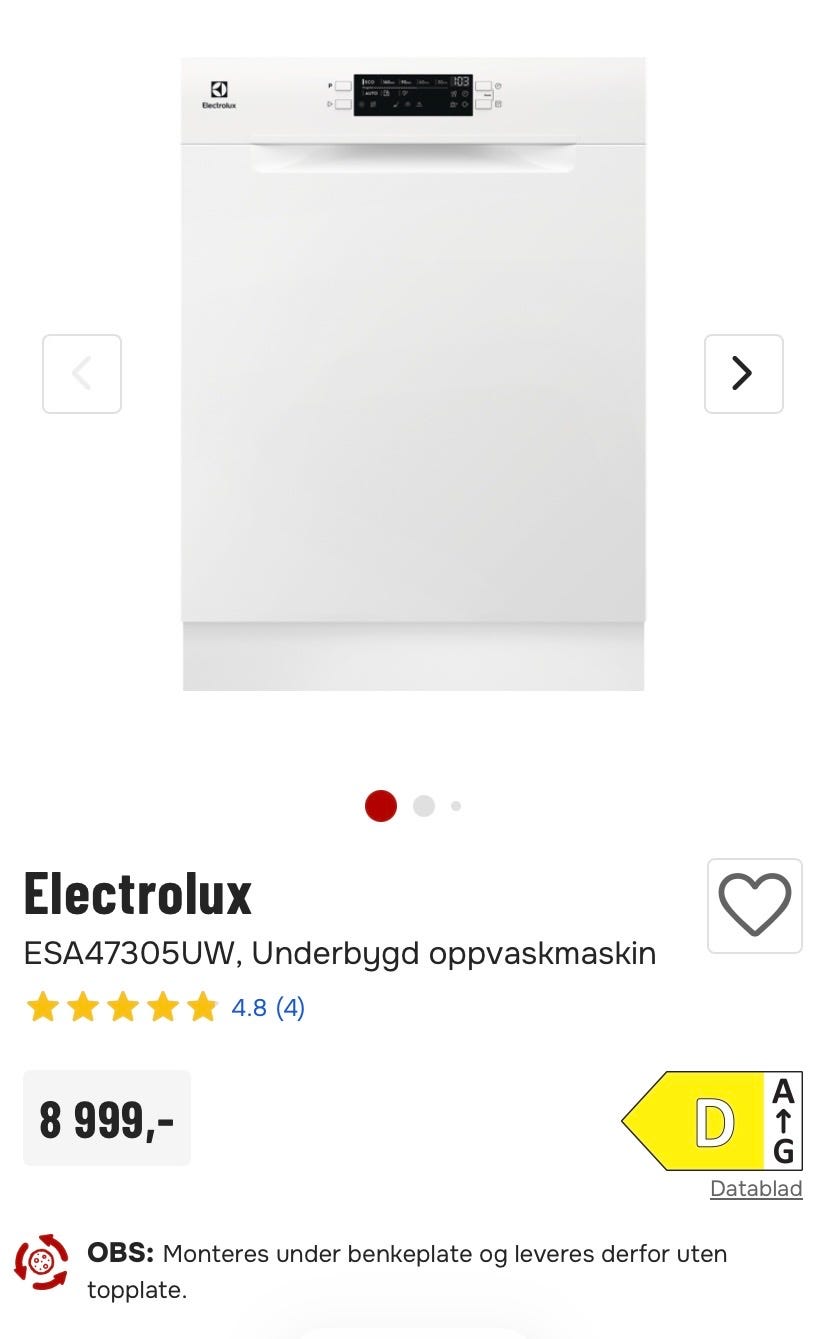This screenshot has height=1339, width=825.
Task: Click the A-G scale on the energy label
Action: click(x=784, y=1120)
